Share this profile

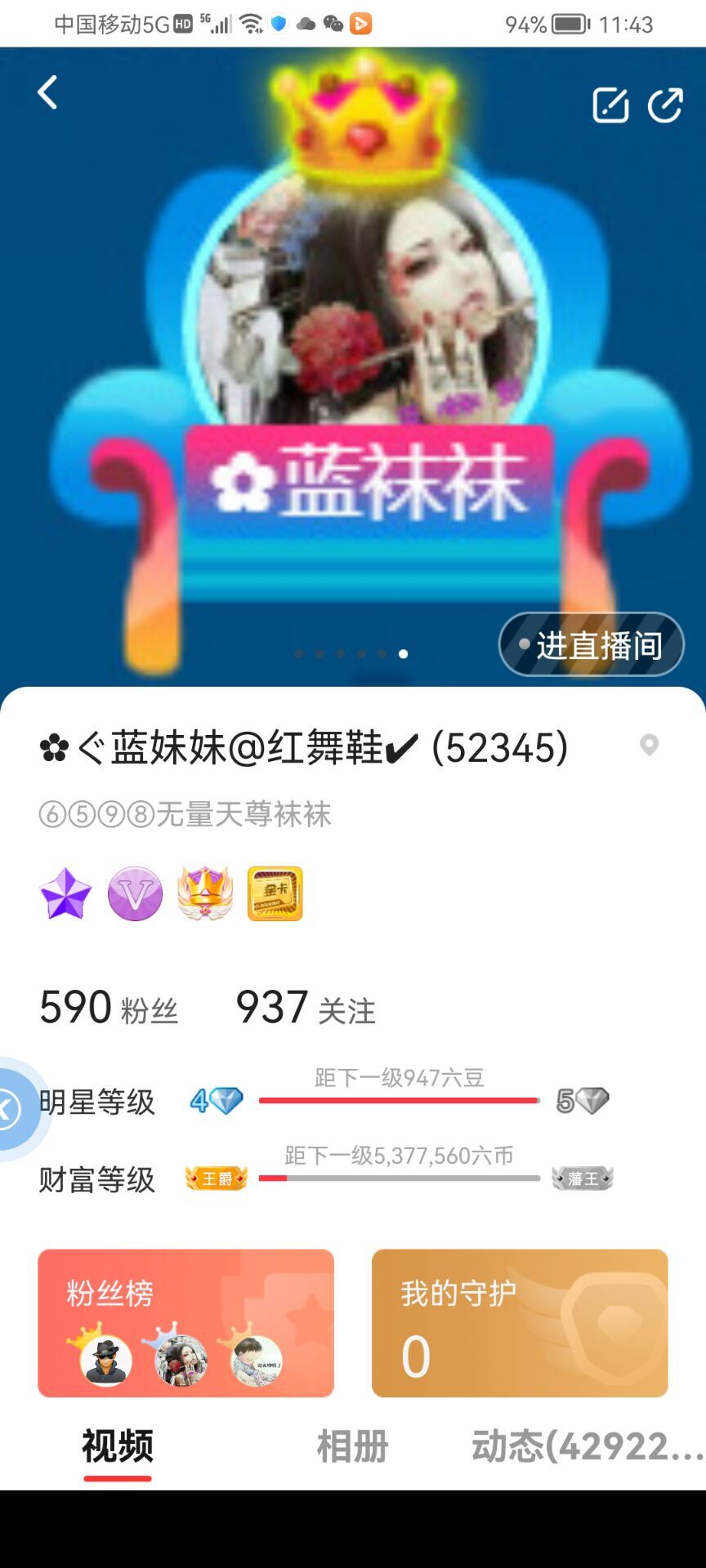point(665,105)
